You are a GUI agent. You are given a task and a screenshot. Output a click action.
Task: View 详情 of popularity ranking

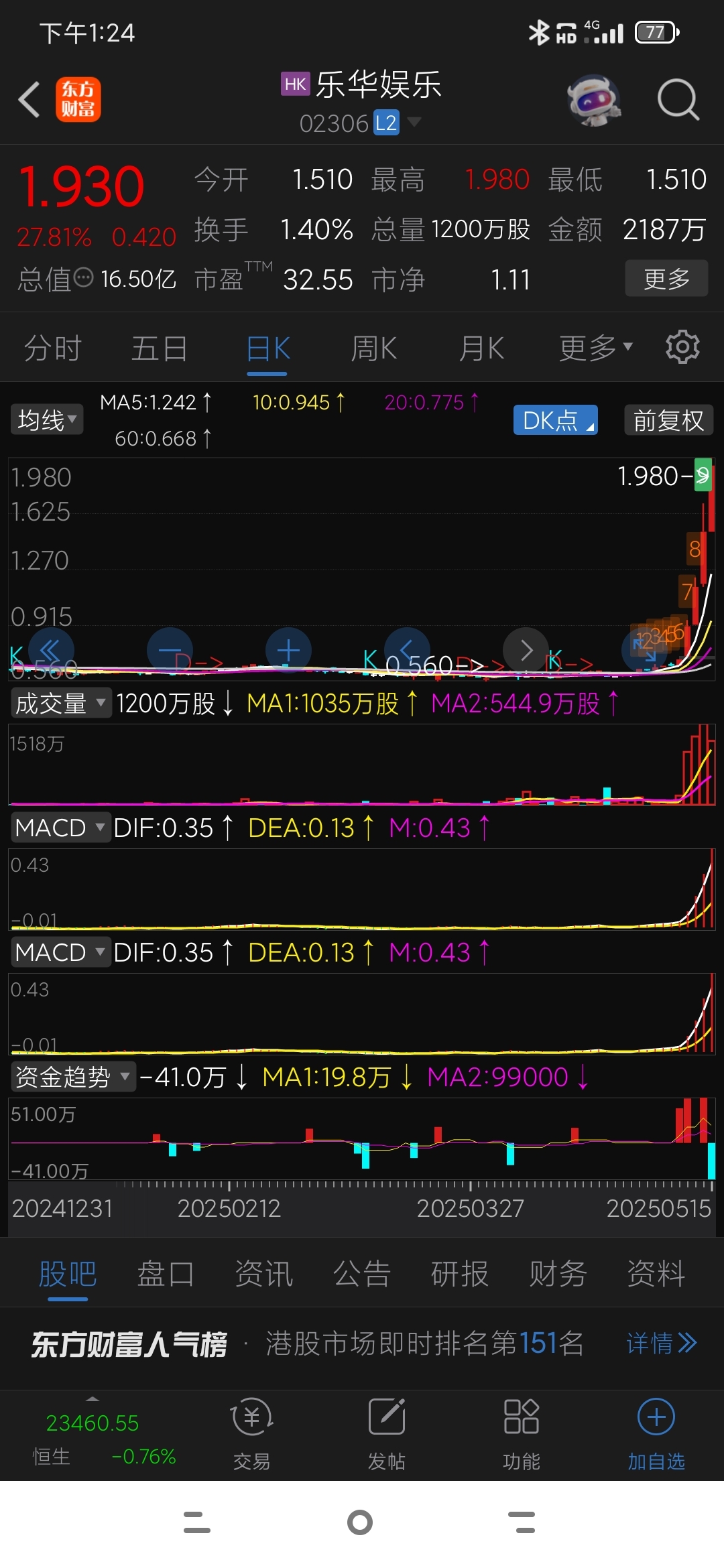point(661,1343)
